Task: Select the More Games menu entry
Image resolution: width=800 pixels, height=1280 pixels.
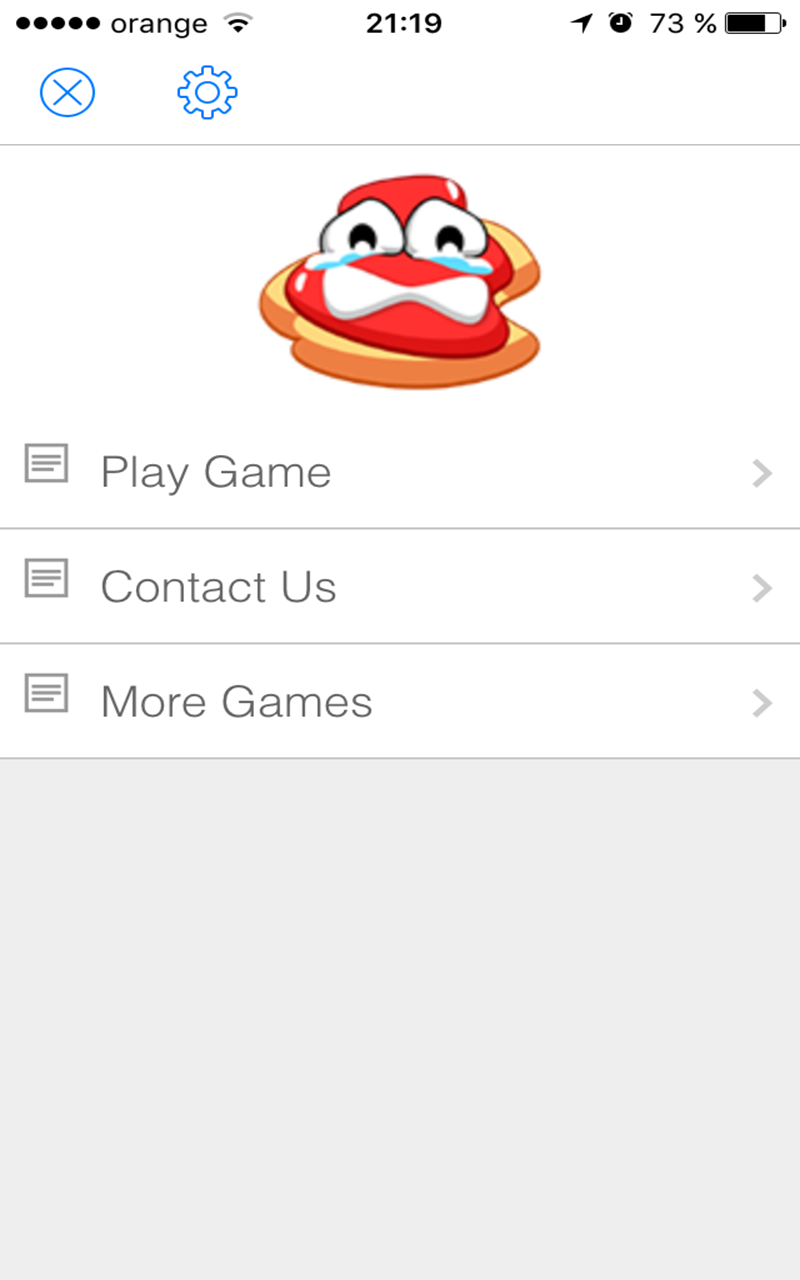Action: [235, 701]
